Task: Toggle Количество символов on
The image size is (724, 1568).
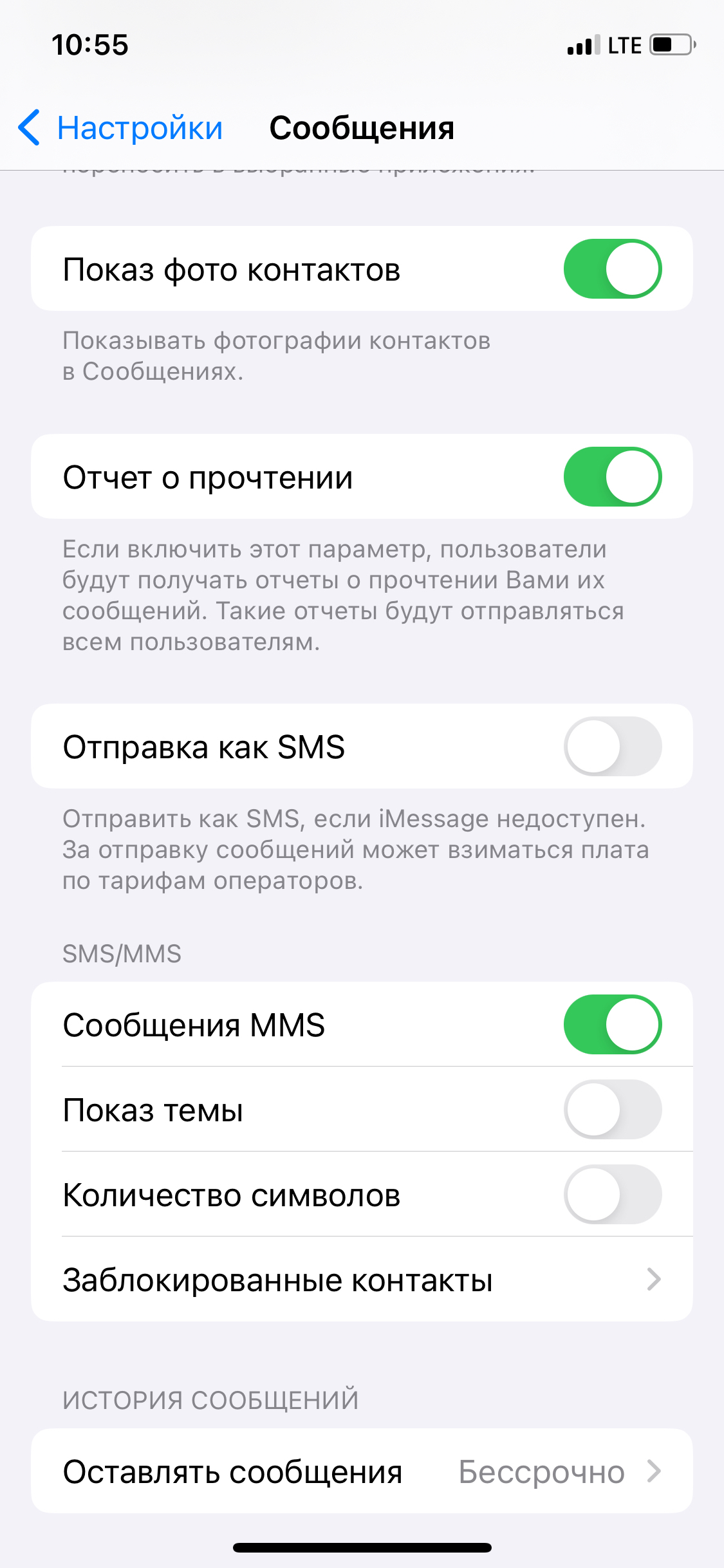Action: pyautogui.click(x=612, y=1195)
